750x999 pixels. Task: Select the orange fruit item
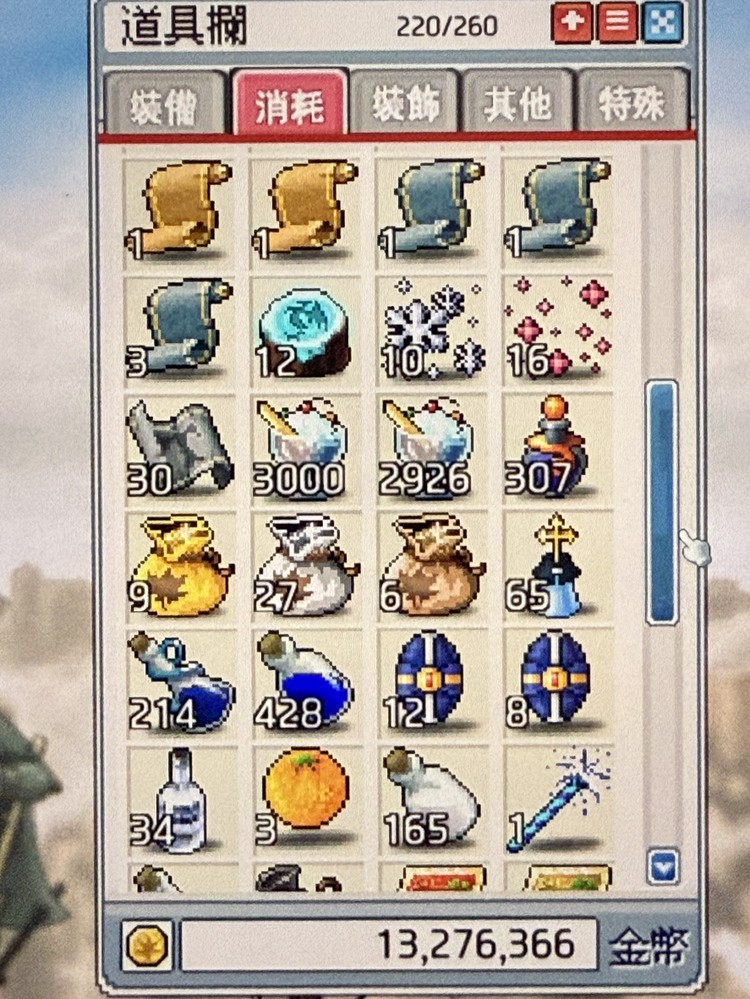click(x=306, y=799)
